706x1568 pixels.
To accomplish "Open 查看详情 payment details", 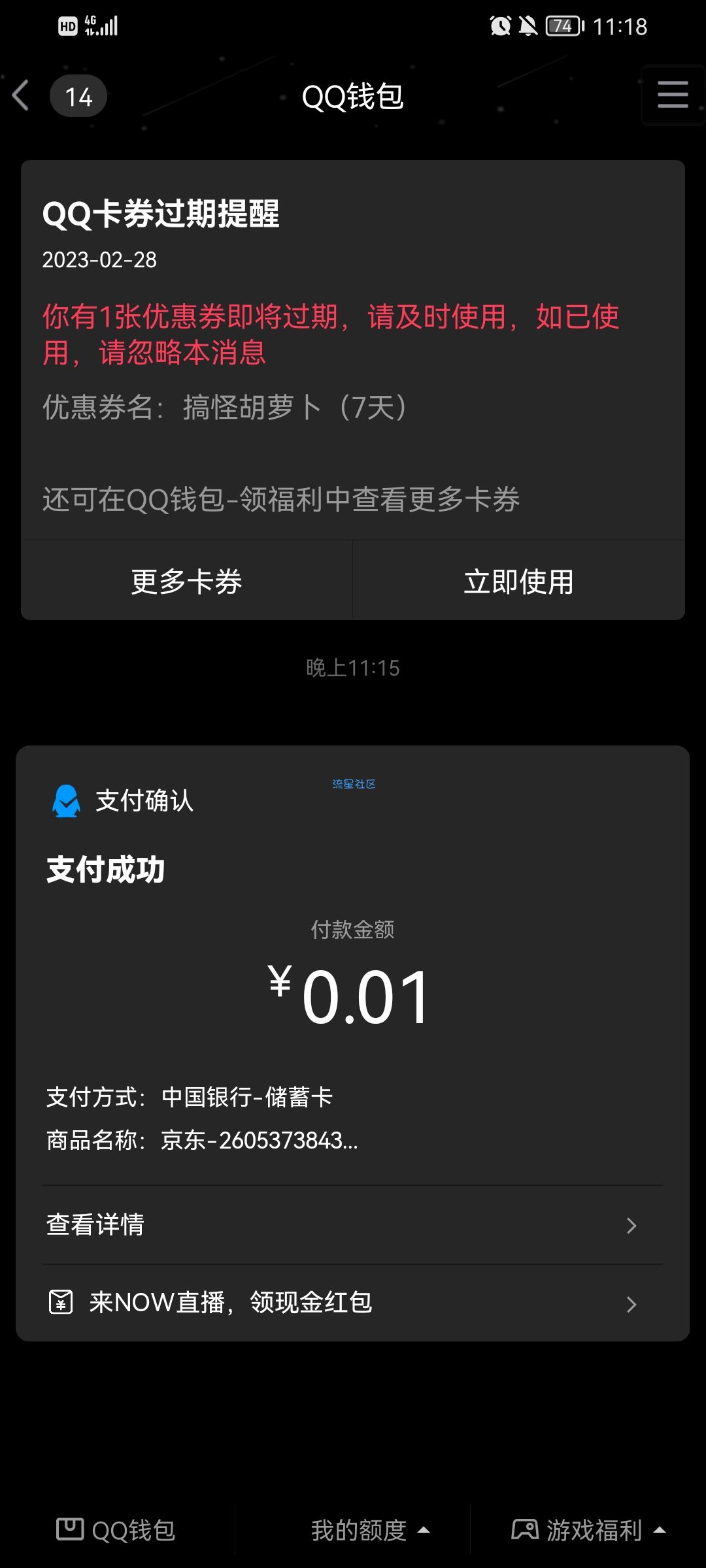I will [x=353, y=1225].
